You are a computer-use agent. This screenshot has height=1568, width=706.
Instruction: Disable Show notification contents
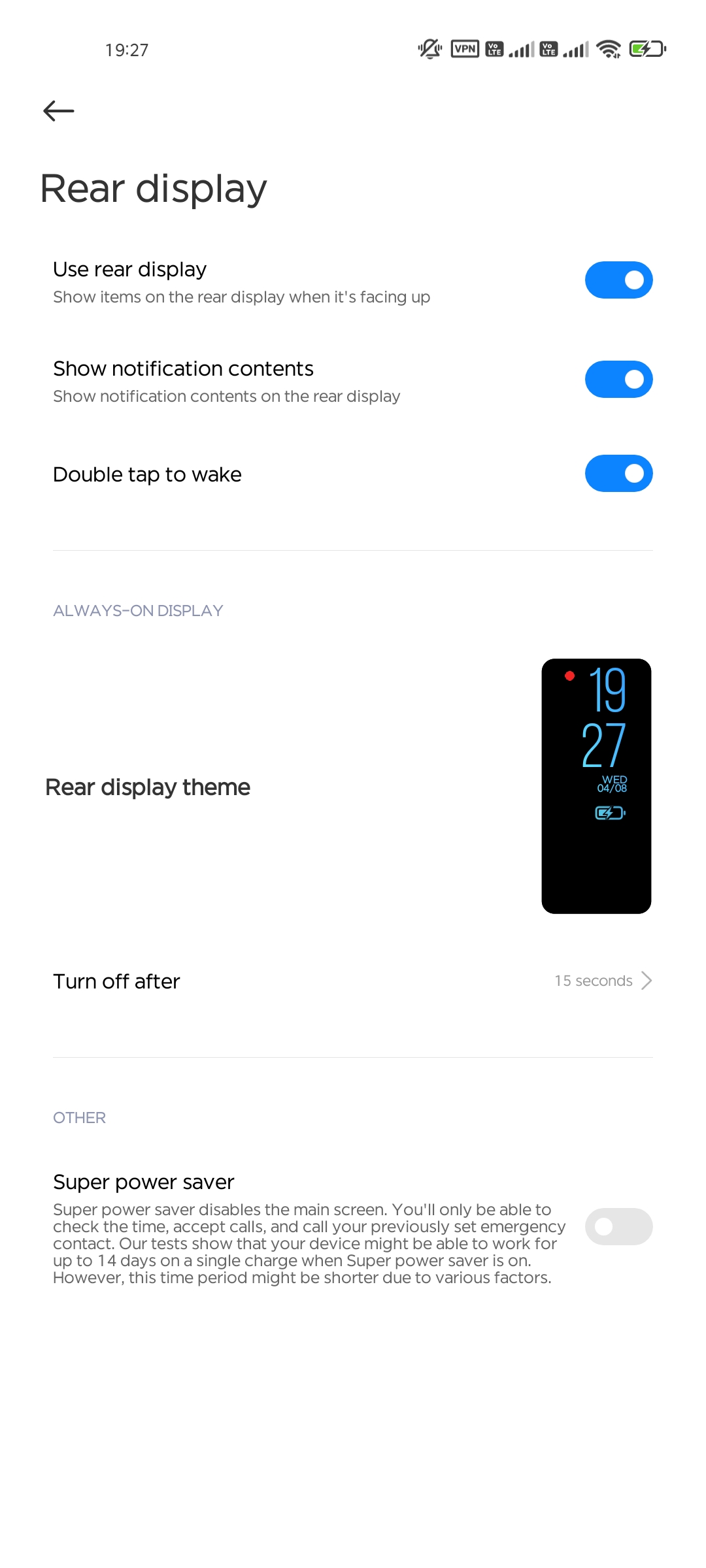click(x=618, y=380)
